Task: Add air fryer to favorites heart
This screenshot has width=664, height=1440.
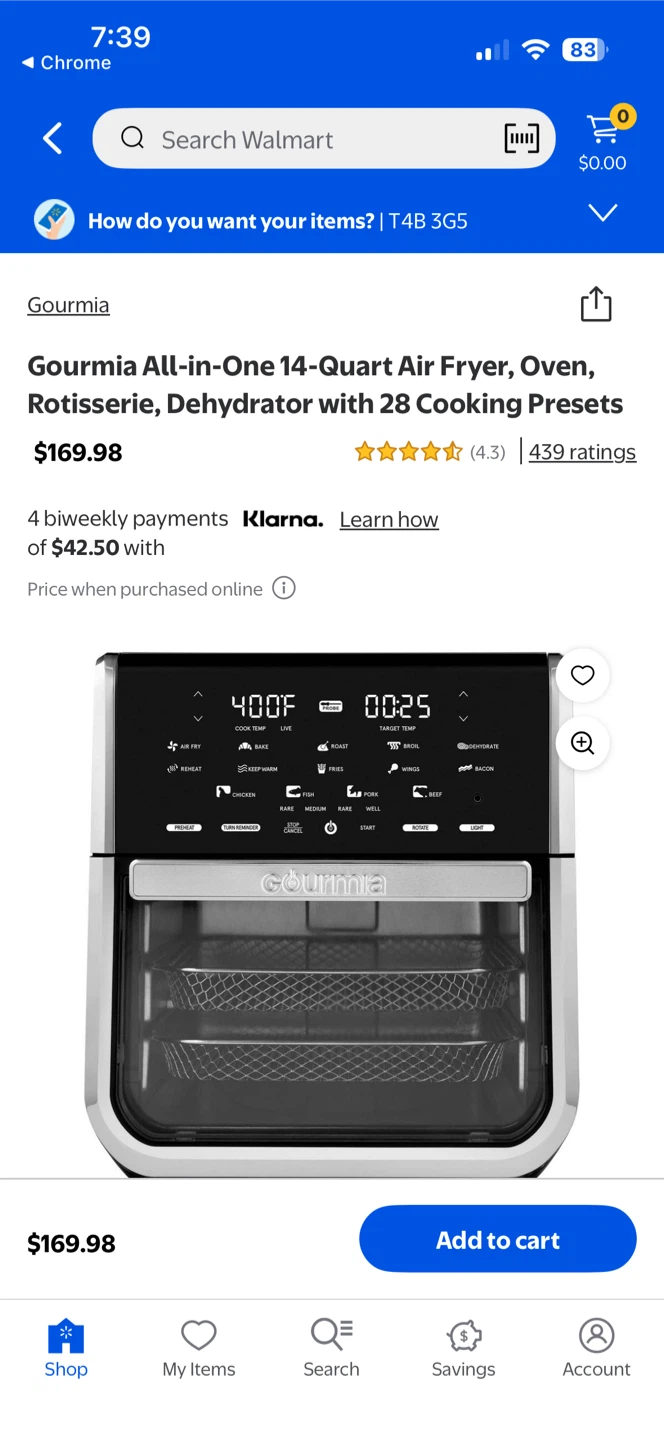Action: pos(582,676)
